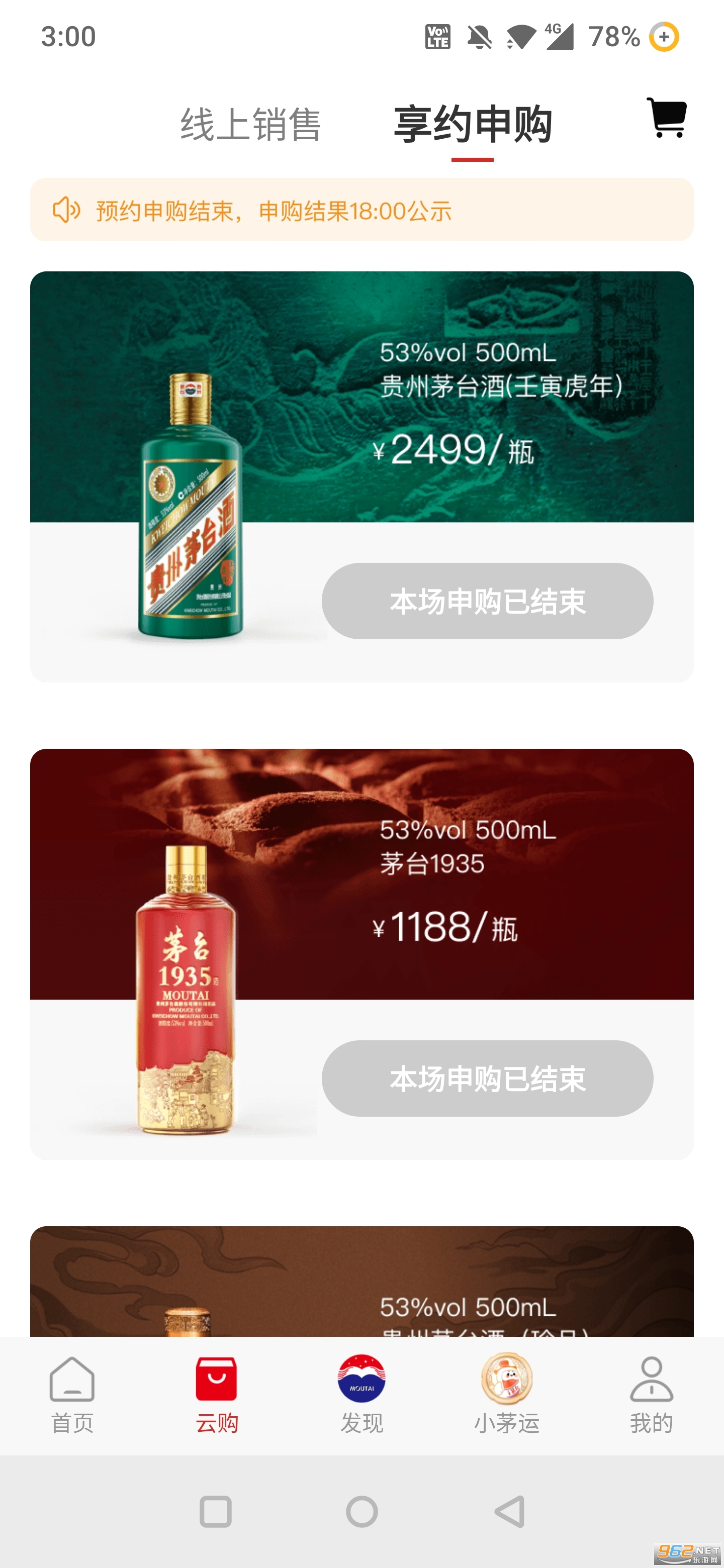Switch to the 线上销售 tab
This screenshot has width=724, height=1568.
click(x=250, y=125)
